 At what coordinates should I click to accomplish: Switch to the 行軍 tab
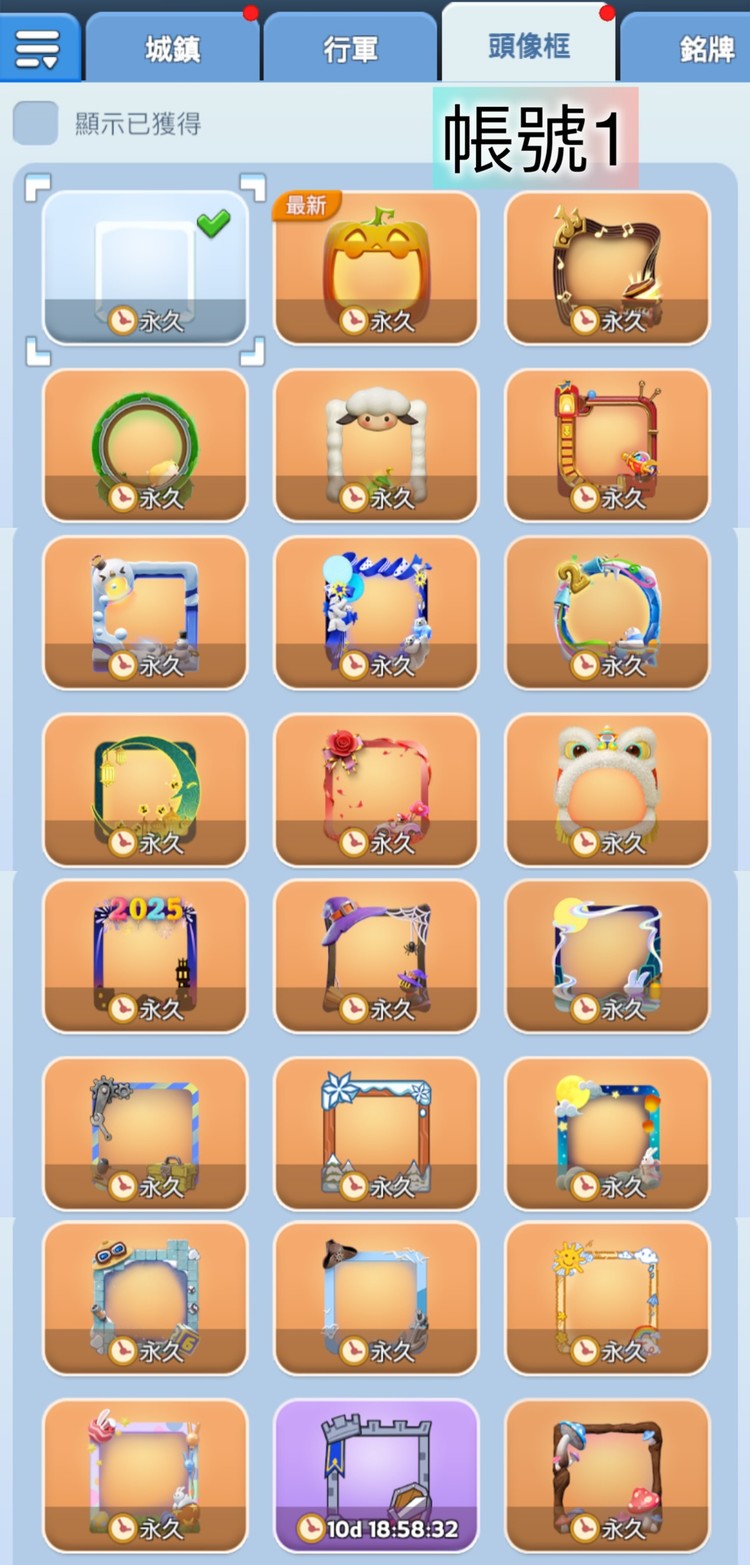click(350, 49)
